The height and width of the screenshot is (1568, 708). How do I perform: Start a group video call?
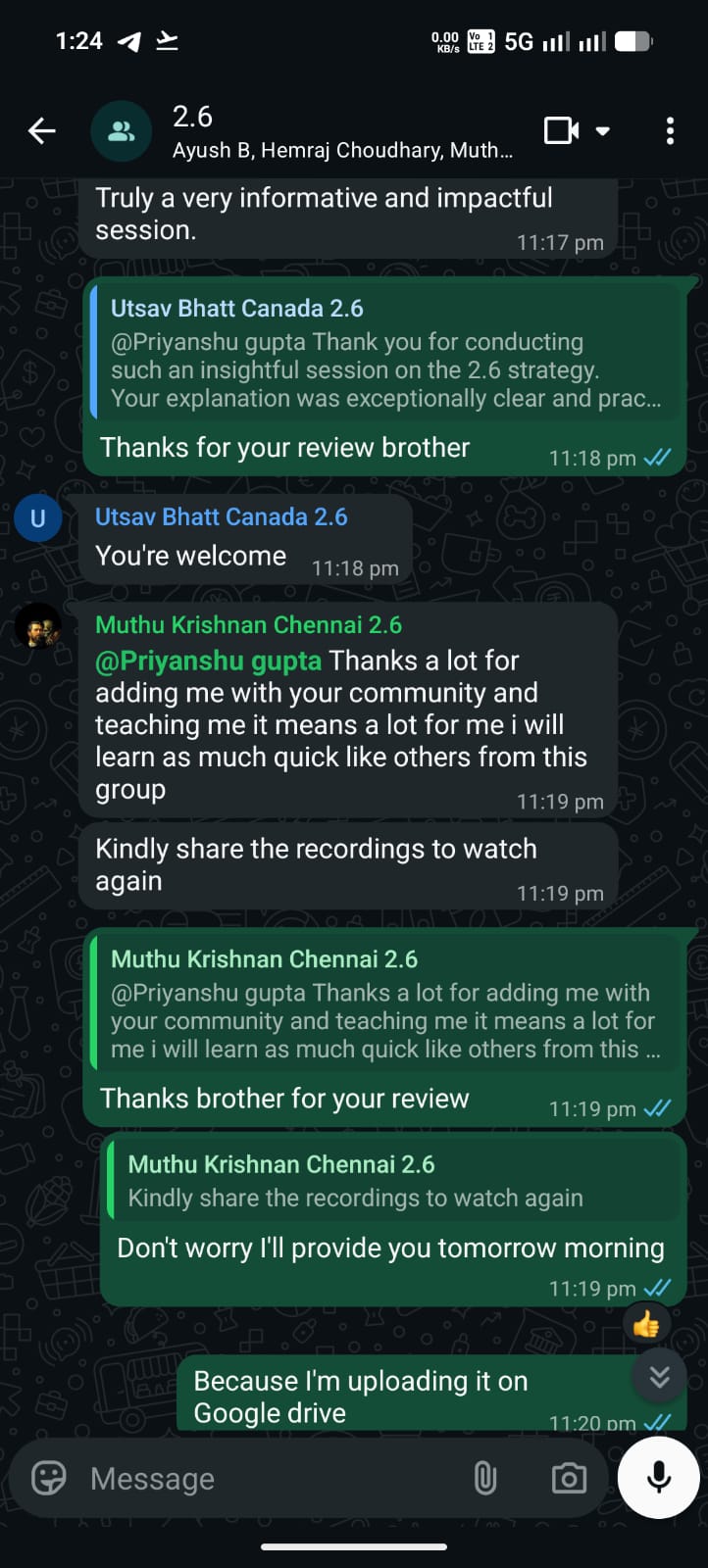click(x=561, y=130)
